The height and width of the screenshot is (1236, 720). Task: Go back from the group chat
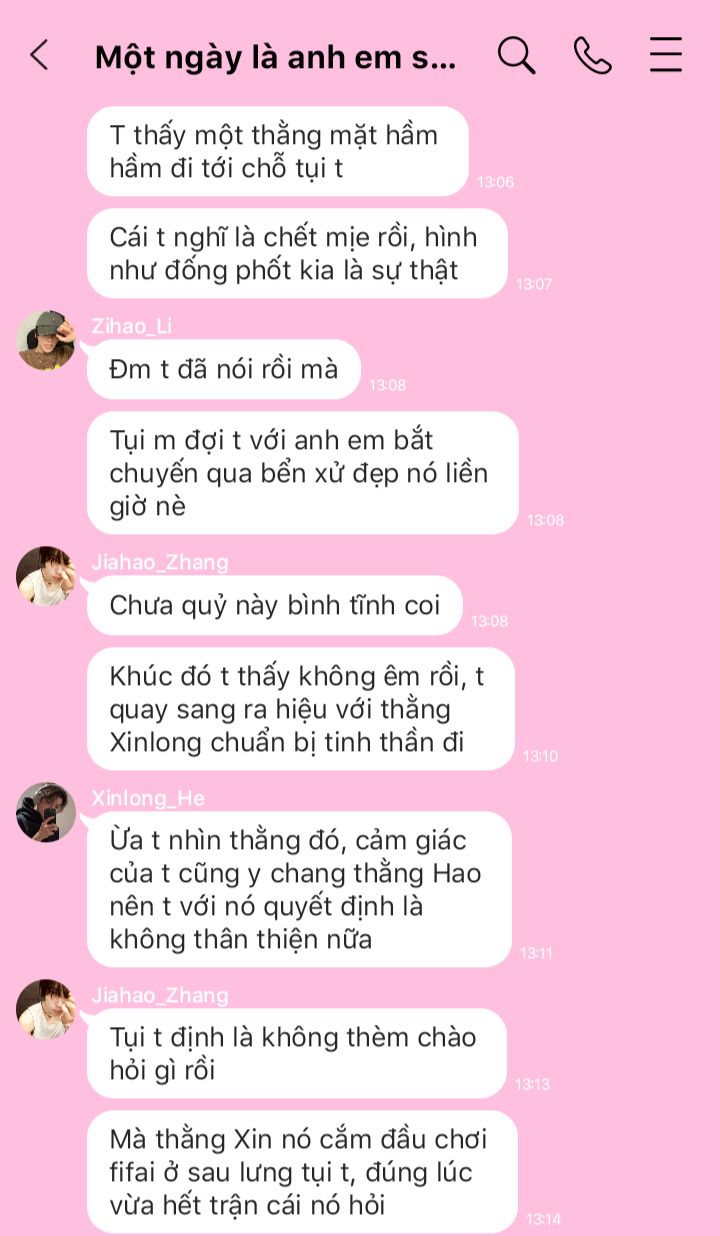point(39,56)
